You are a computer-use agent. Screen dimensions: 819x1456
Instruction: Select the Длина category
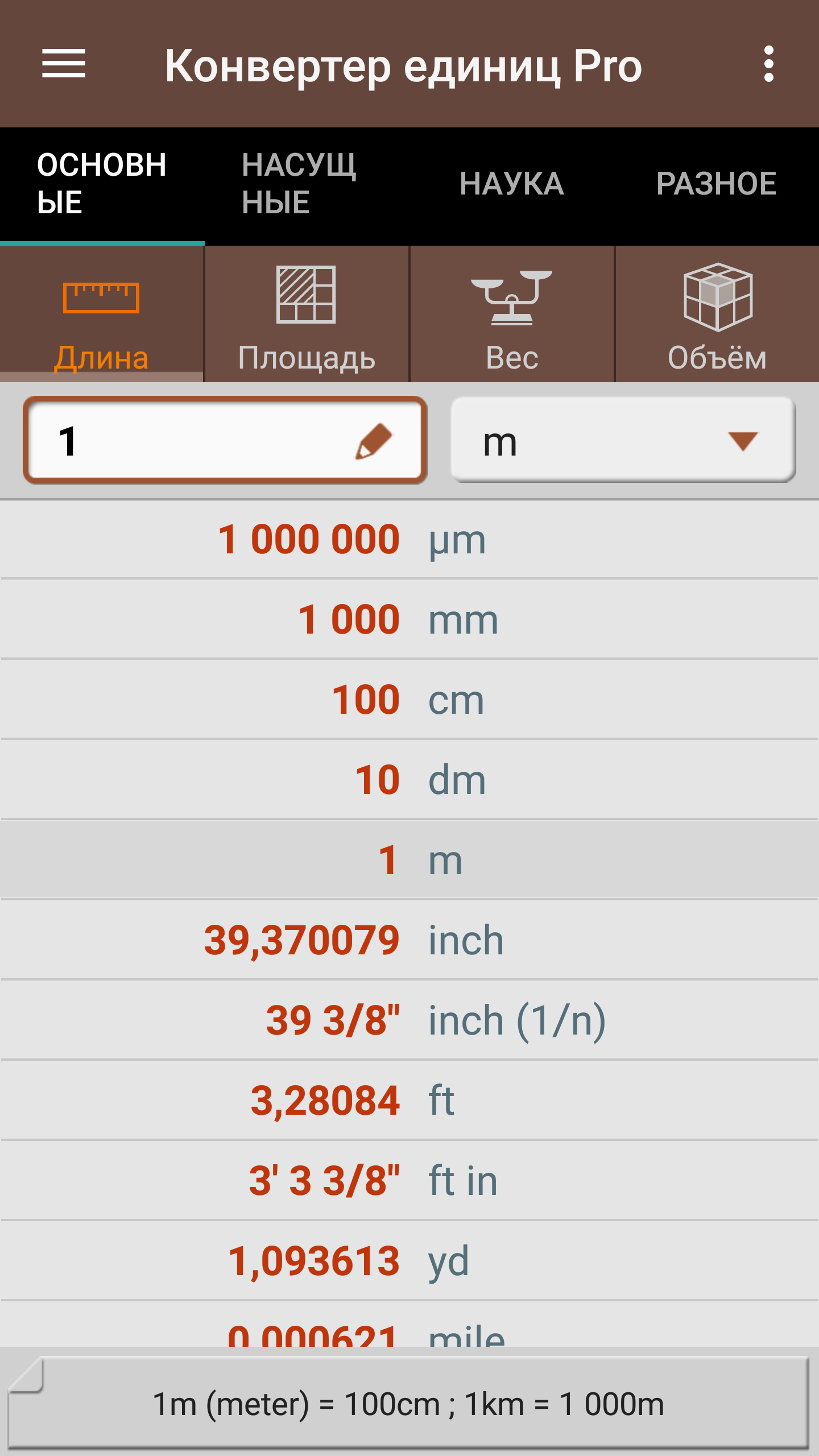[x=101, y=315]
